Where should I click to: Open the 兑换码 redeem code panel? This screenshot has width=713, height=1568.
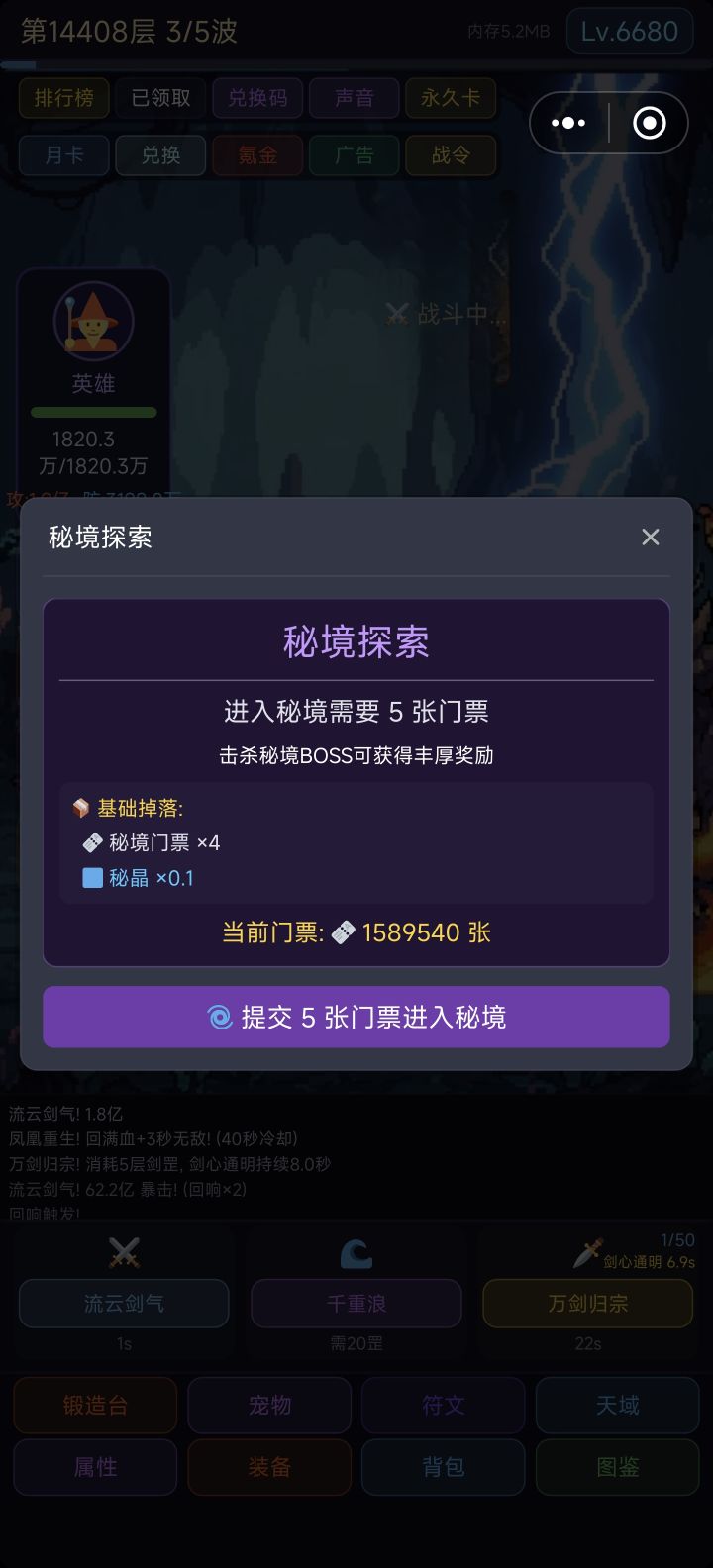click(256, 98)
